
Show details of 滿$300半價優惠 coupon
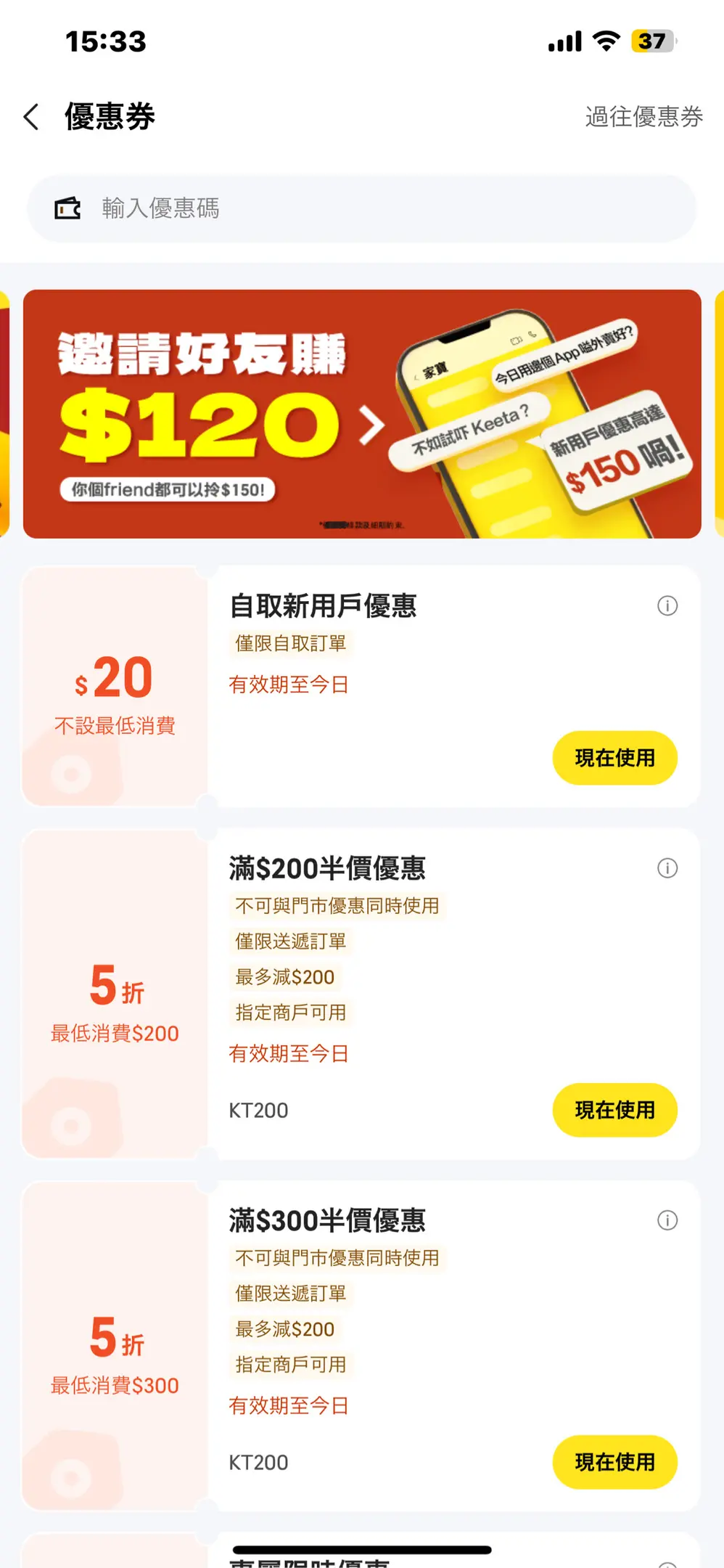667,1220
